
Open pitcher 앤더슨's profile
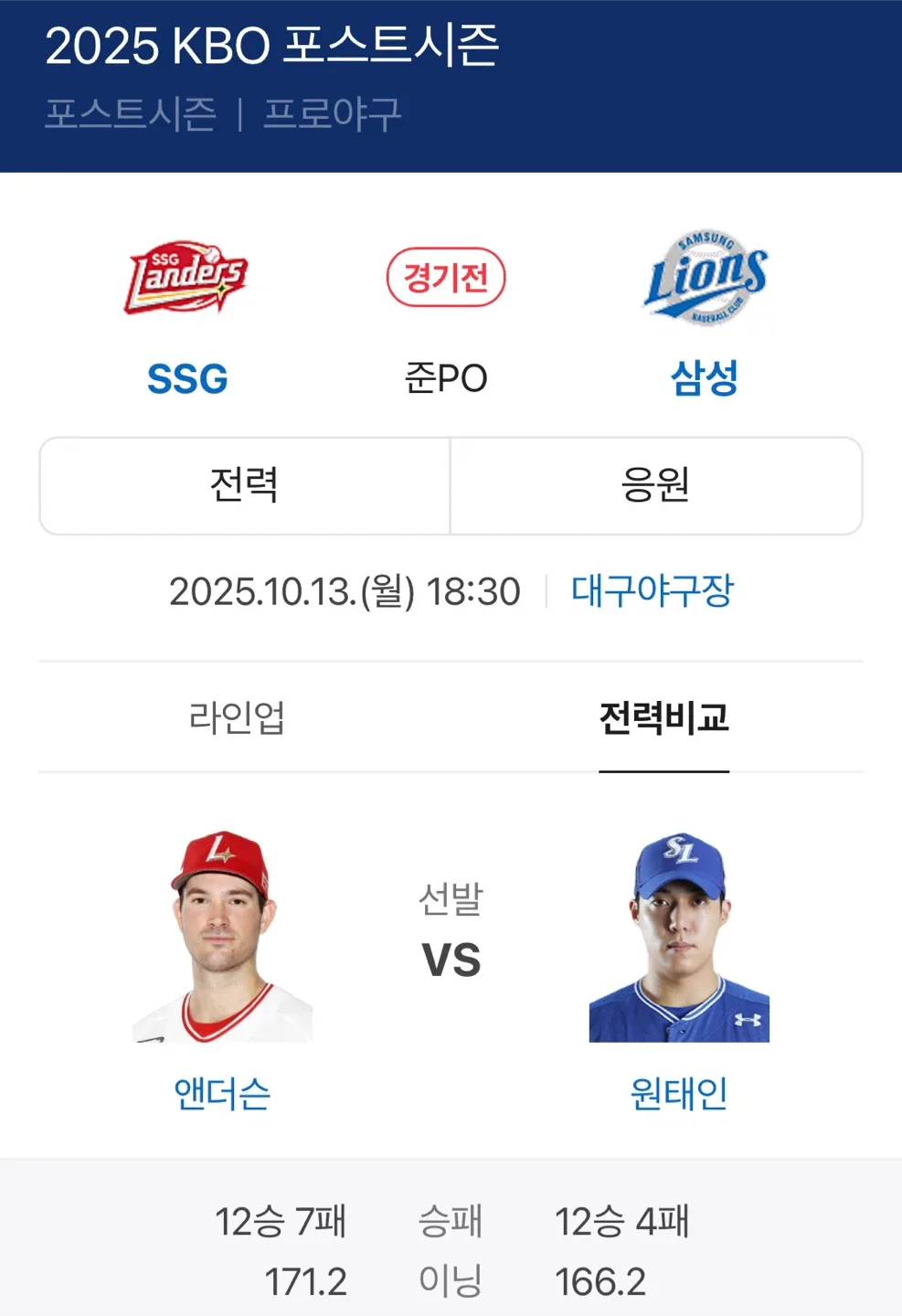tap(222, 1092)
